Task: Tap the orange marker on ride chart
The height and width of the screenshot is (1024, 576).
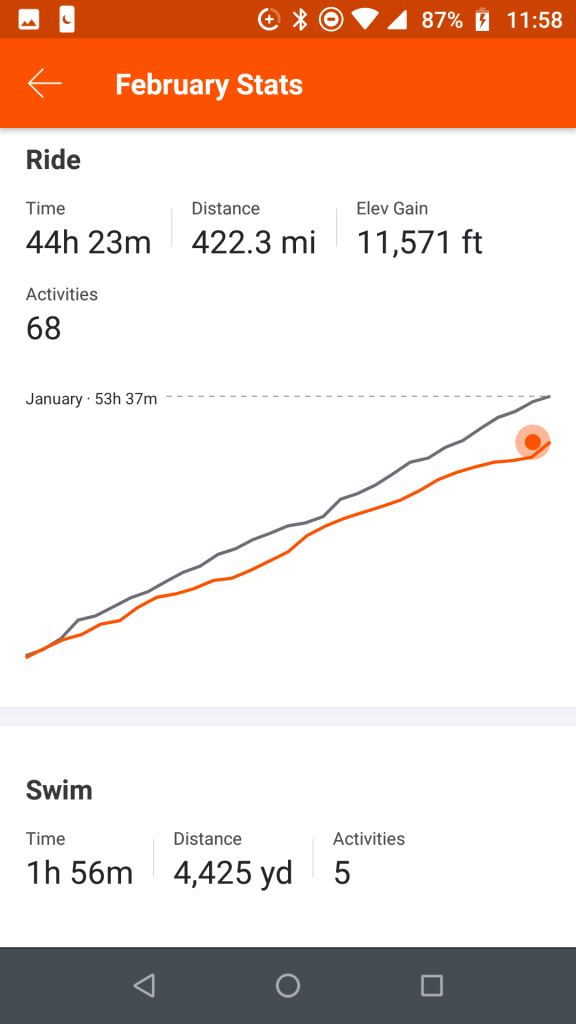Action: 533,442
